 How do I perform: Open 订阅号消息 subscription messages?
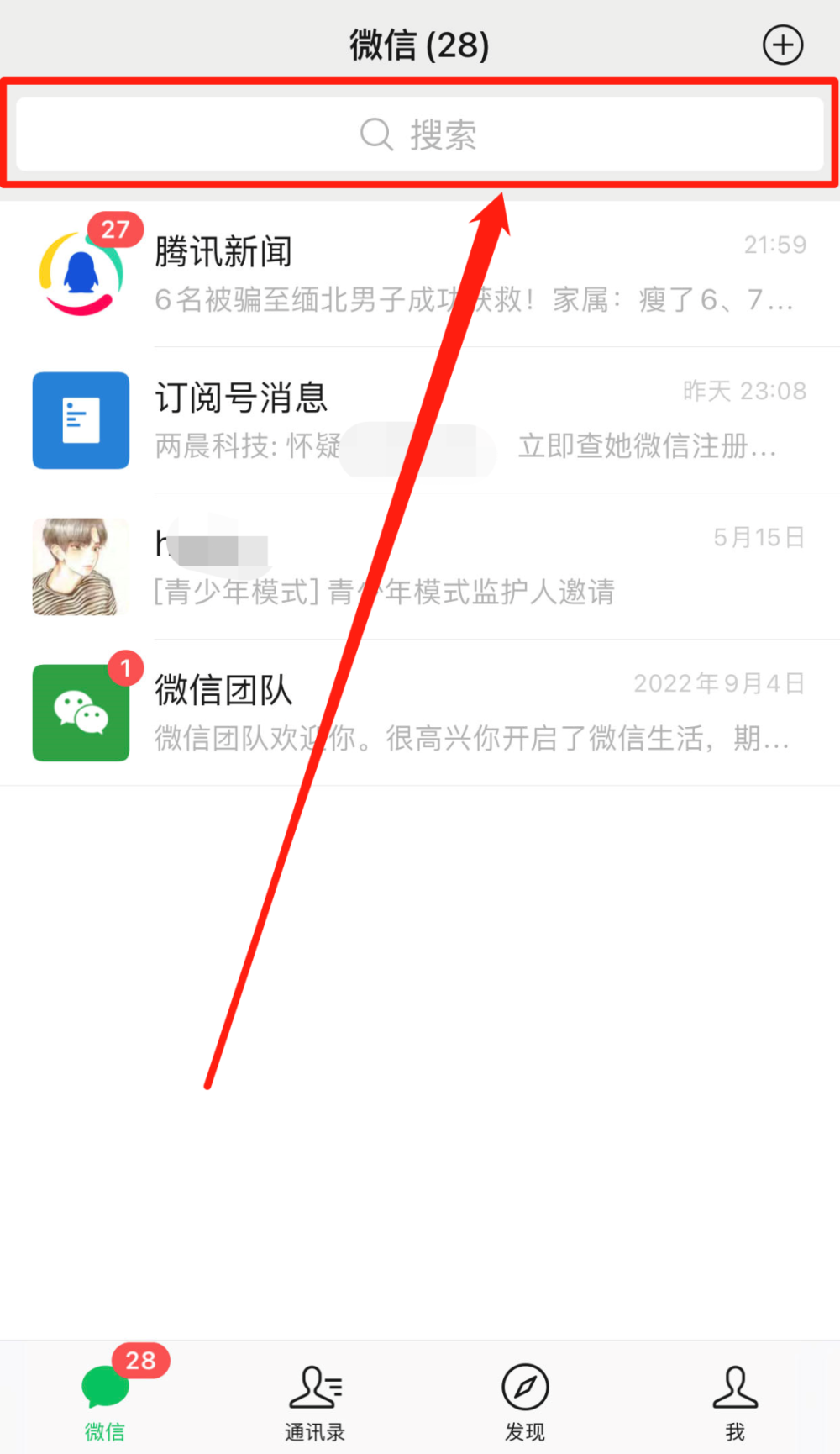[420, 420]
